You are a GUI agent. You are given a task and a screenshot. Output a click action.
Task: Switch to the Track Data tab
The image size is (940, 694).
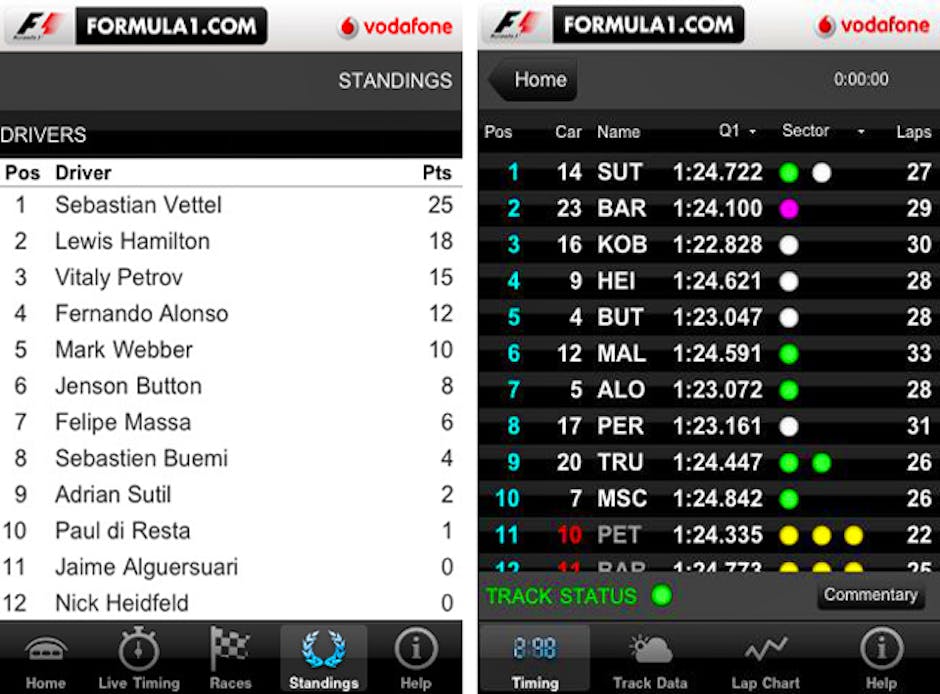[x=650, y=659]
